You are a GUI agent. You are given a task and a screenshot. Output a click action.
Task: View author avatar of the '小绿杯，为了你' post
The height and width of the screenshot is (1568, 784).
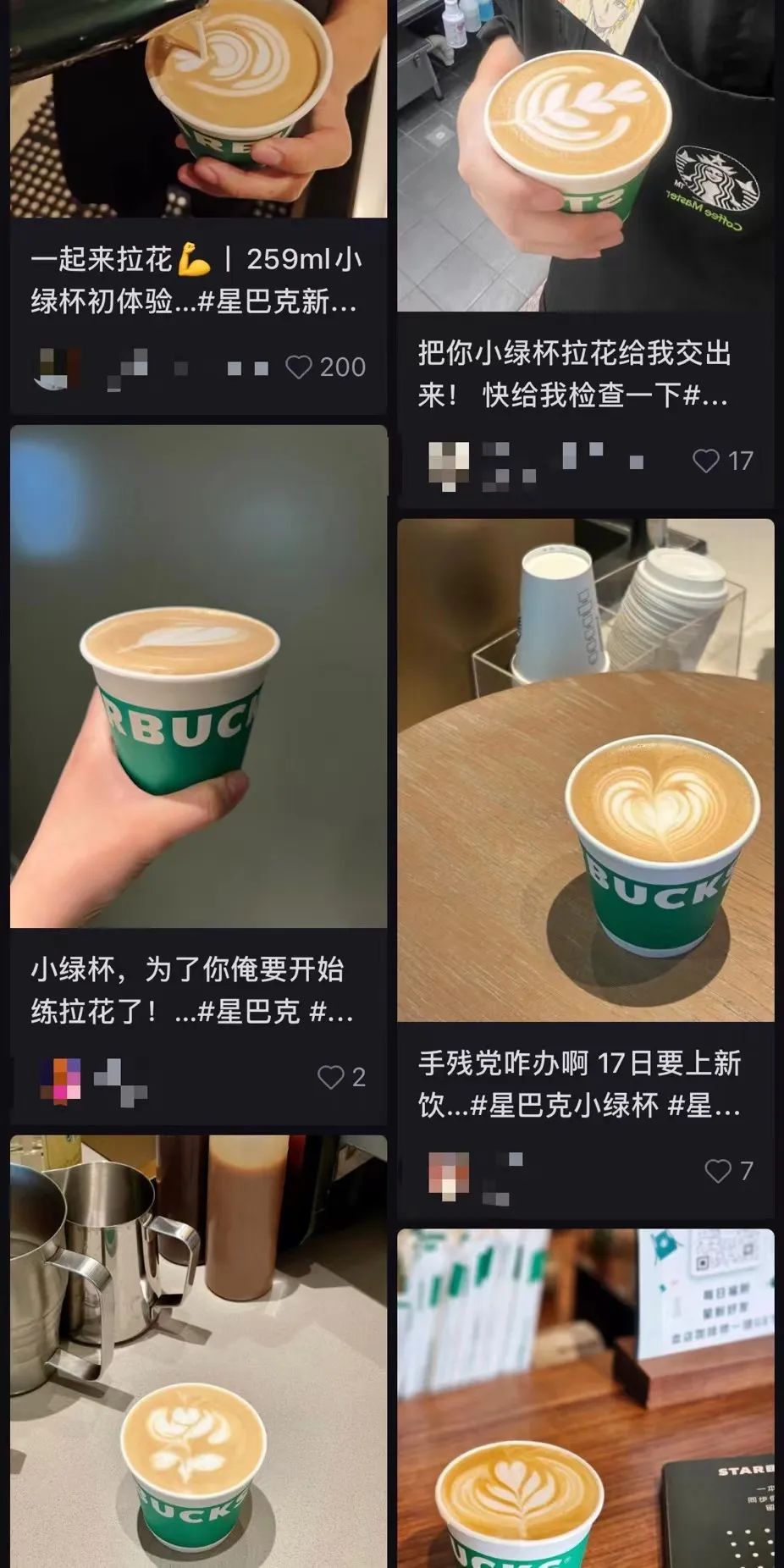[x=61, y=1079]
